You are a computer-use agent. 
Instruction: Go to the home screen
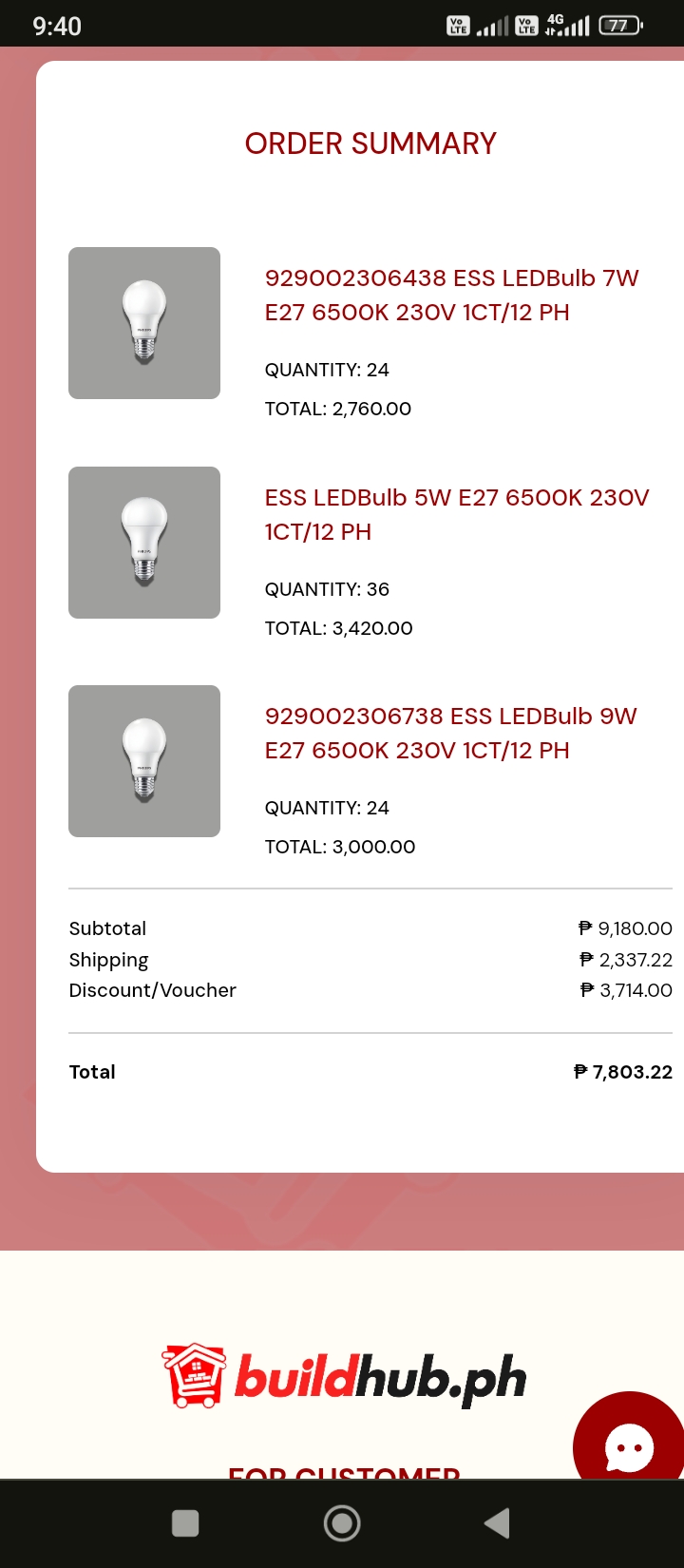click(x=342, y=1523)
